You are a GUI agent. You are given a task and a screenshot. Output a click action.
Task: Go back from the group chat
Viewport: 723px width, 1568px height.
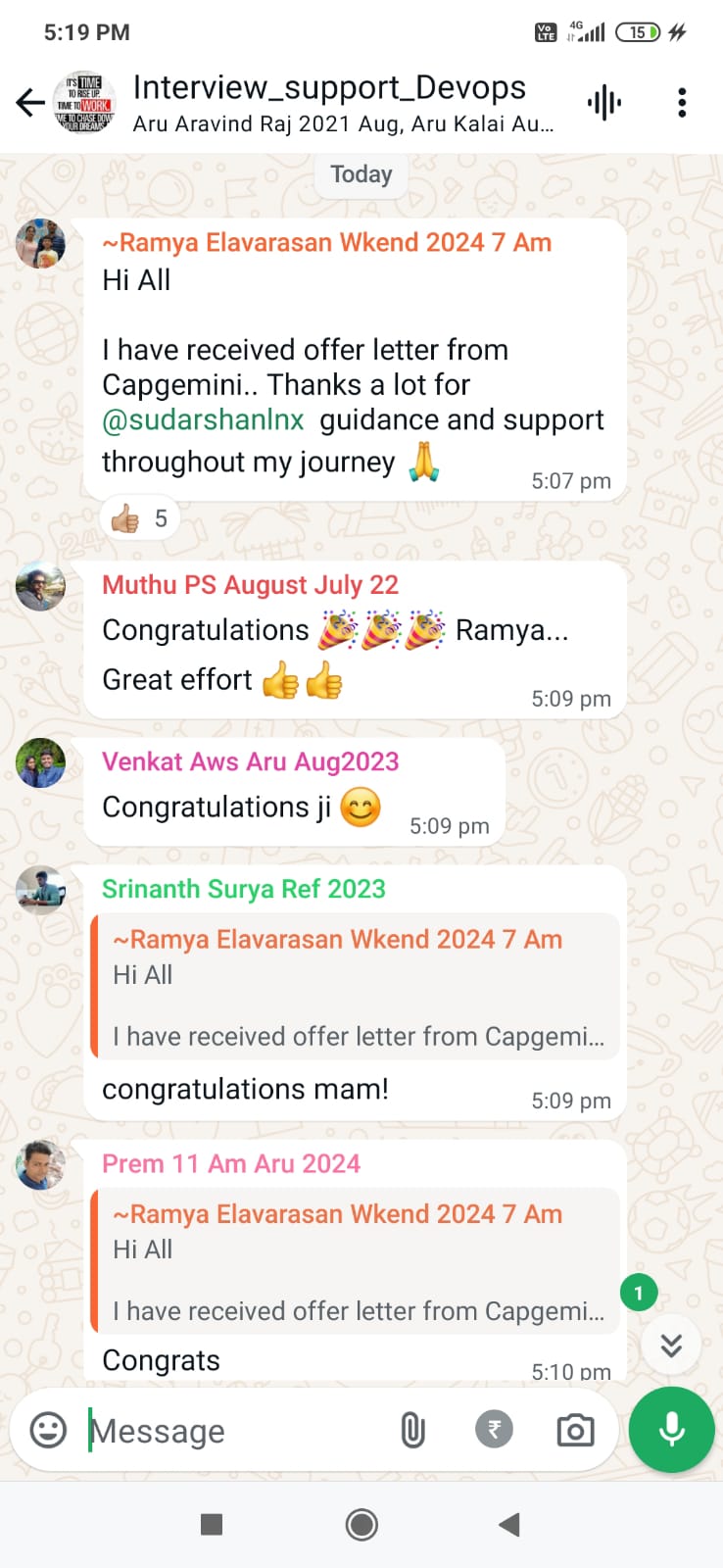(x=29, y=102)
